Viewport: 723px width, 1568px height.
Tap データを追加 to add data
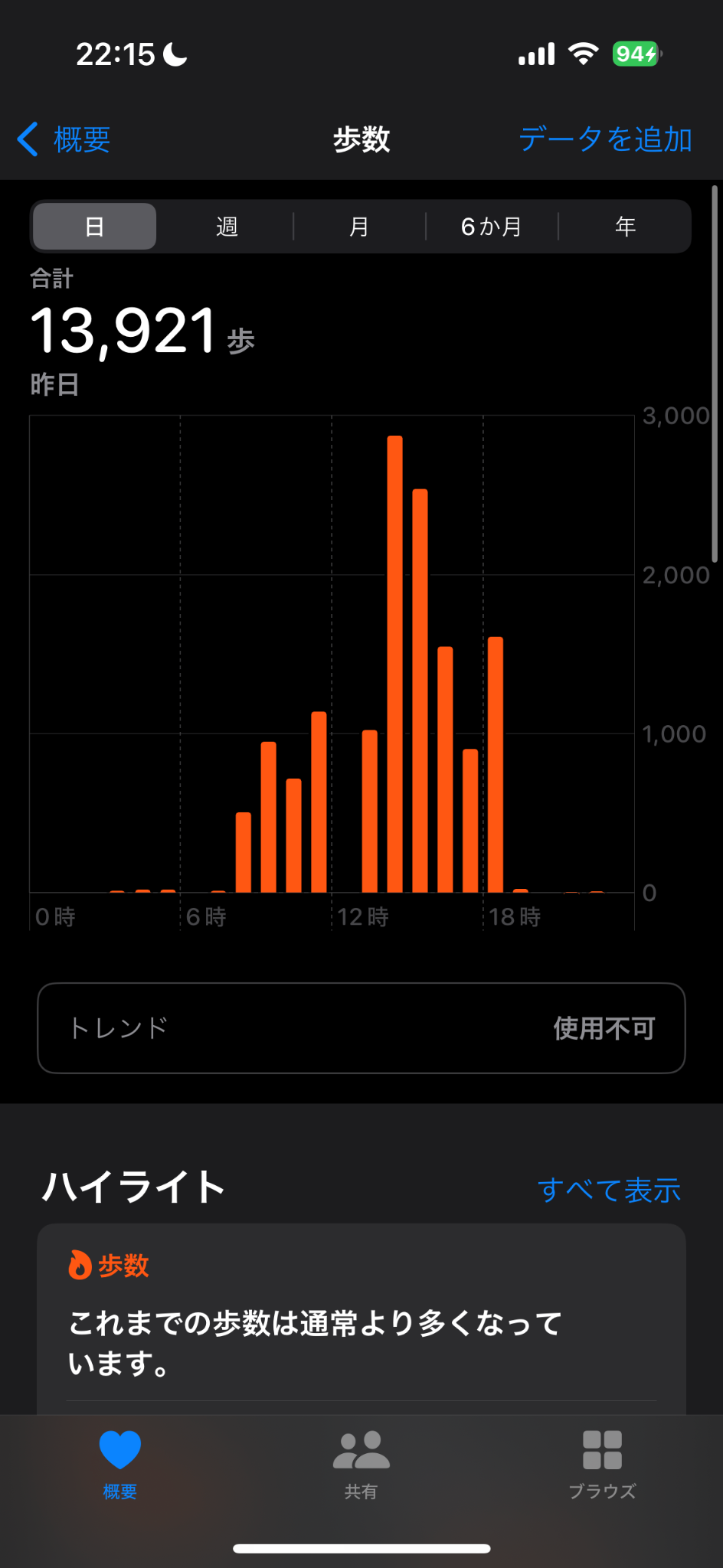(x=605, y=139)
